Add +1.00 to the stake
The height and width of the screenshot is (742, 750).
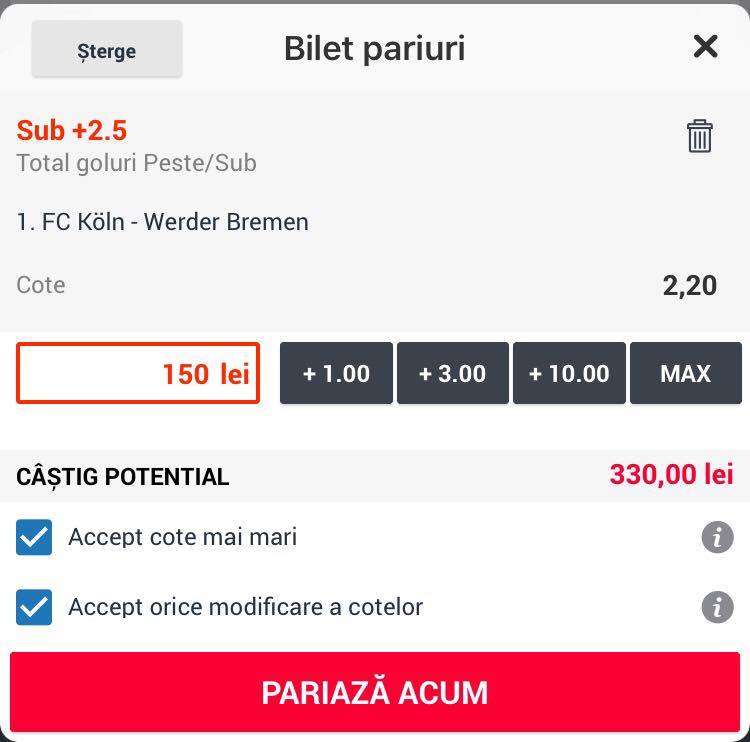pyautogui.click(x=336, y=373)
